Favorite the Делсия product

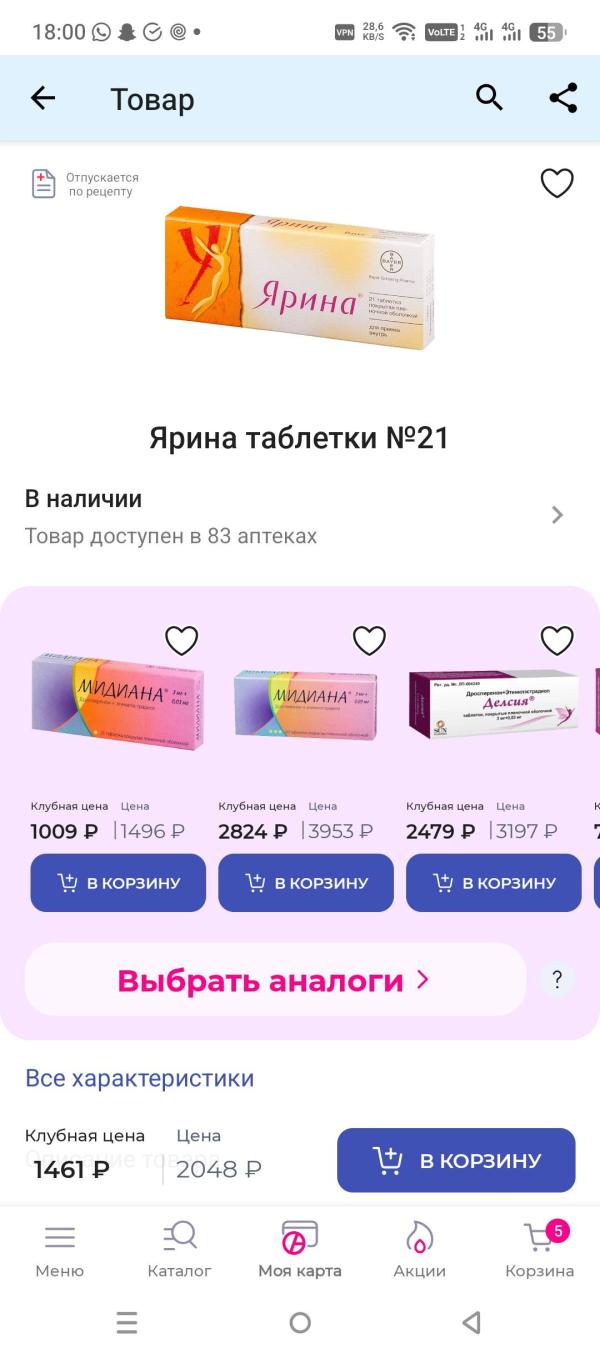tap(557, 640)
